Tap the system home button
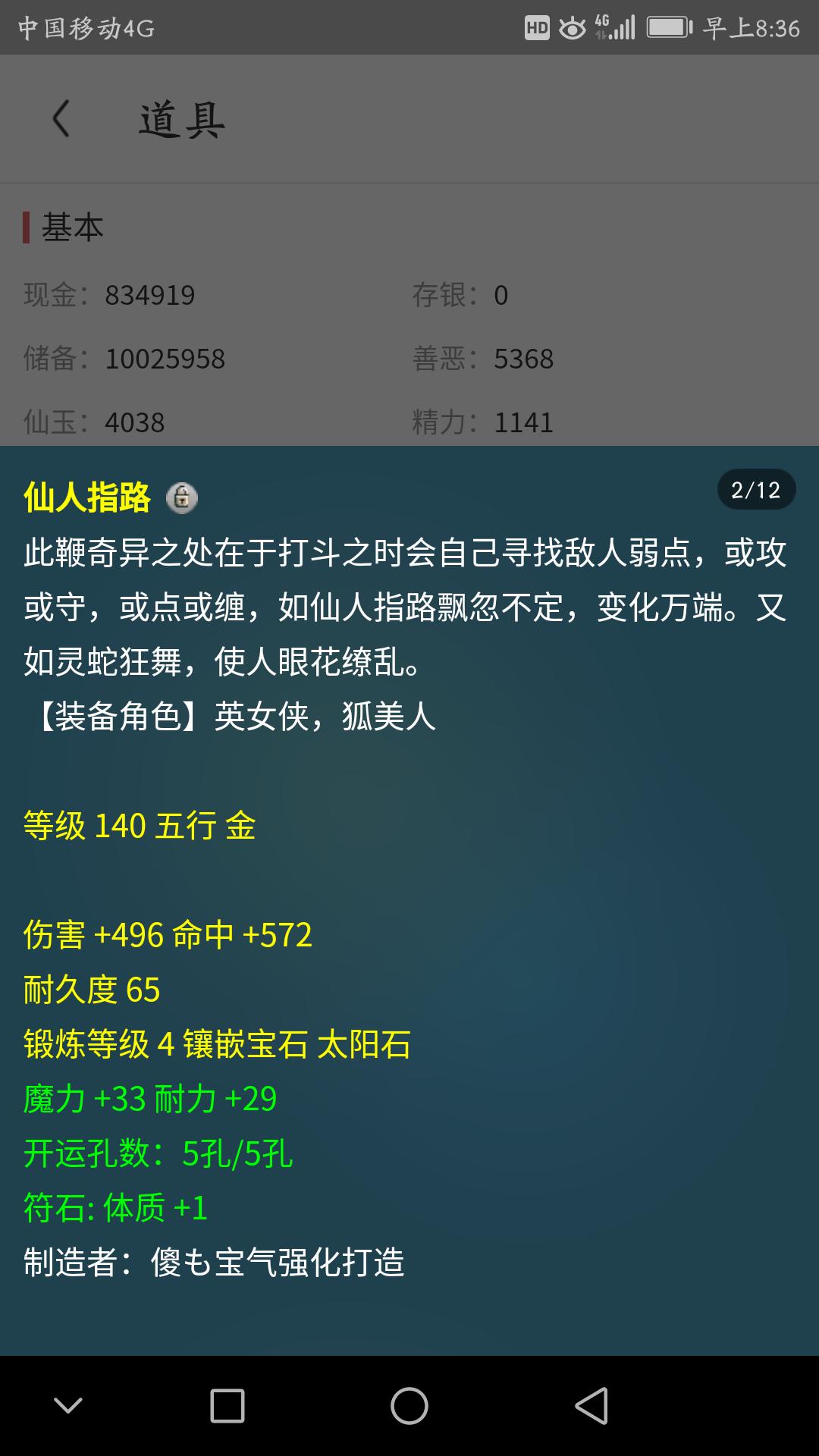The width and height of the screenshot is (819, 1456). 409,1406
